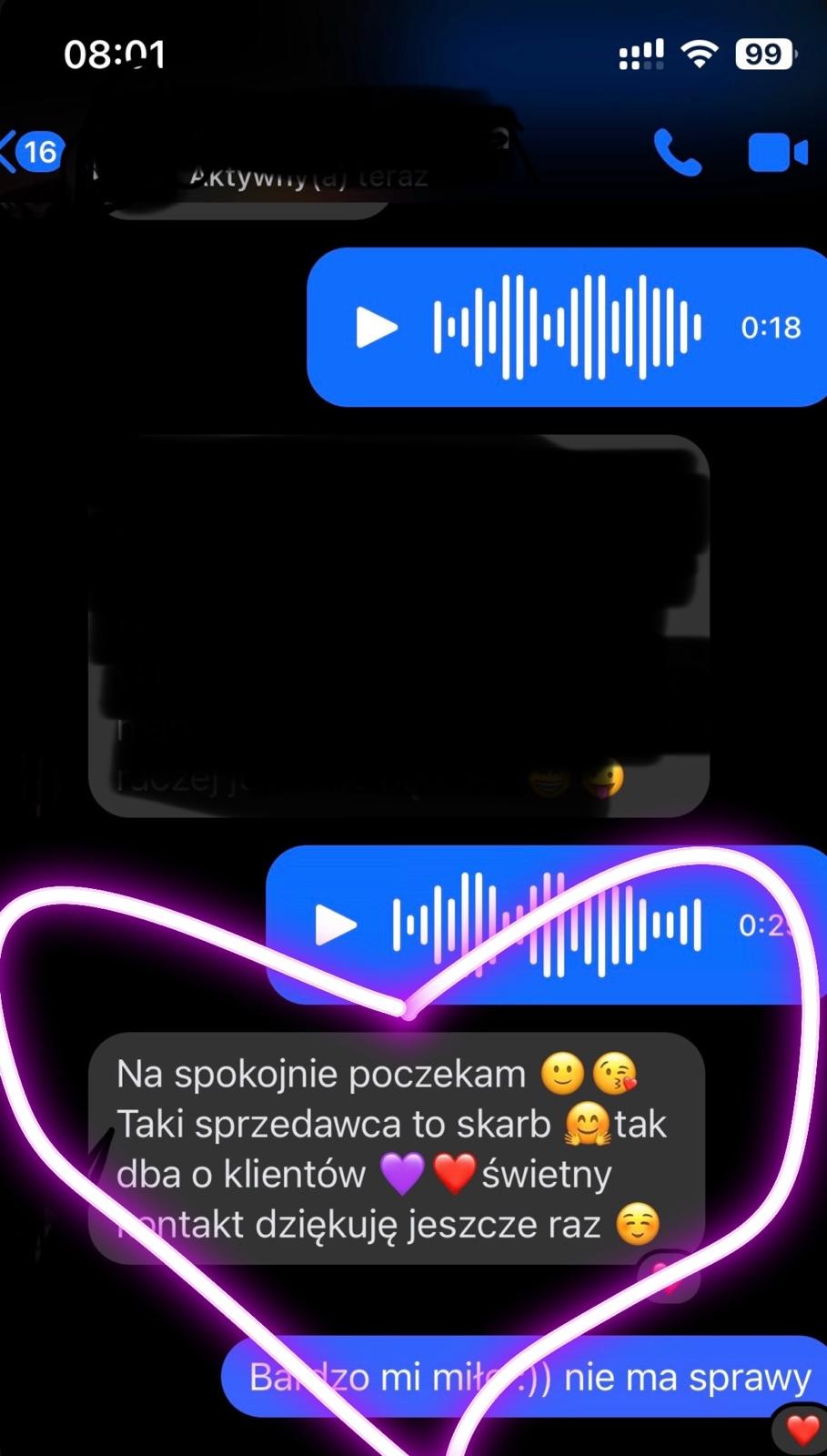This screenshot has height=1456, width=827.
Task: Start a voice call
Action: click(677, 153)
